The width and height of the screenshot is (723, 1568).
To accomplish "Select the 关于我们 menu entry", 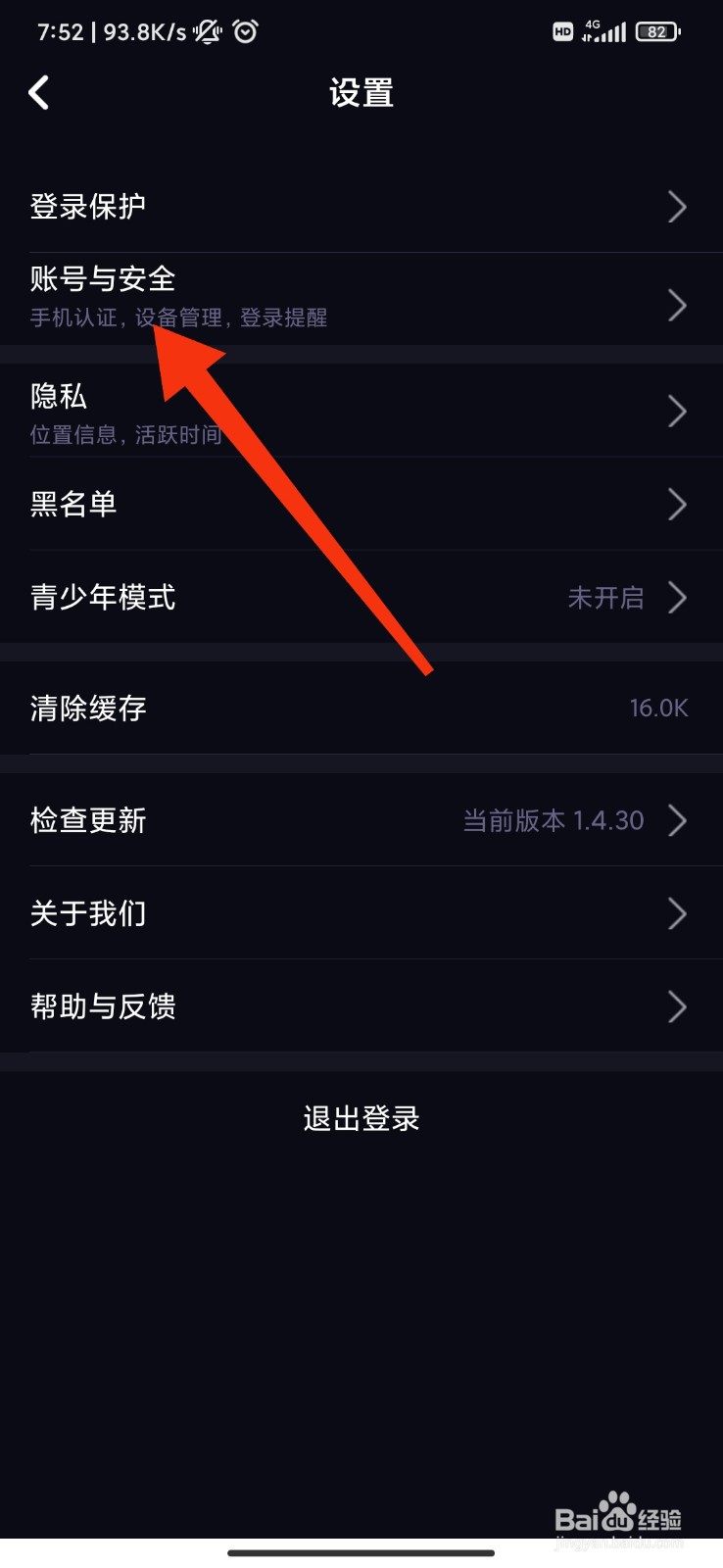I will pos(87,913).
